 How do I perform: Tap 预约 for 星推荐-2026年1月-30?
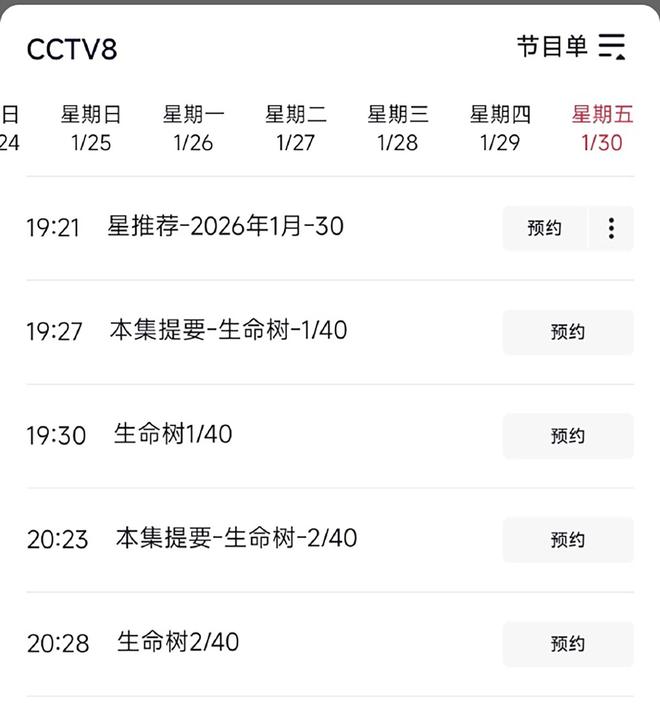545,228
